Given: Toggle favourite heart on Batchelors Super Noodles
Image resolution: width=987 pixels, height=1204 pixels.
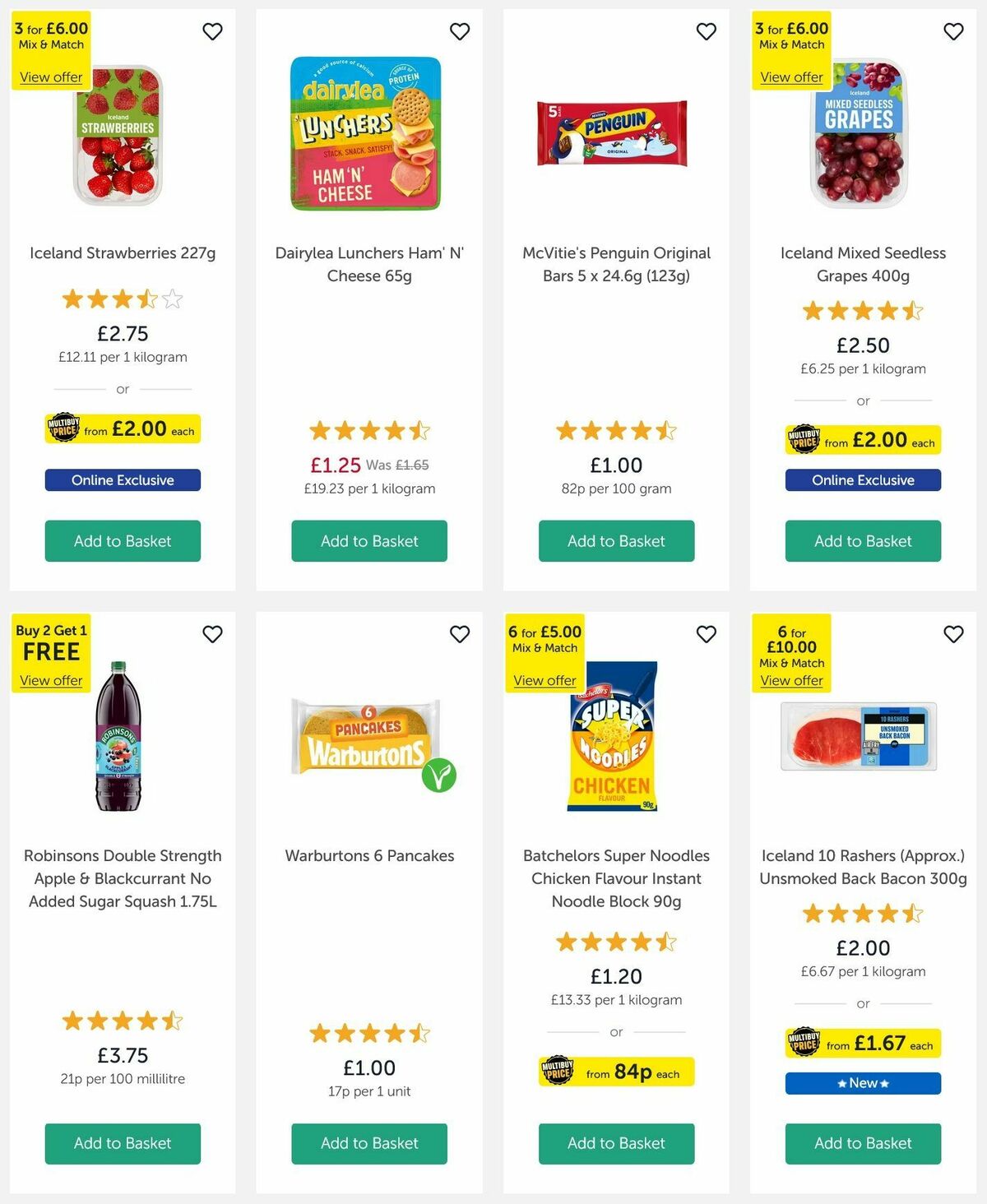Looking at the screenshot, I should click(706, 634).
